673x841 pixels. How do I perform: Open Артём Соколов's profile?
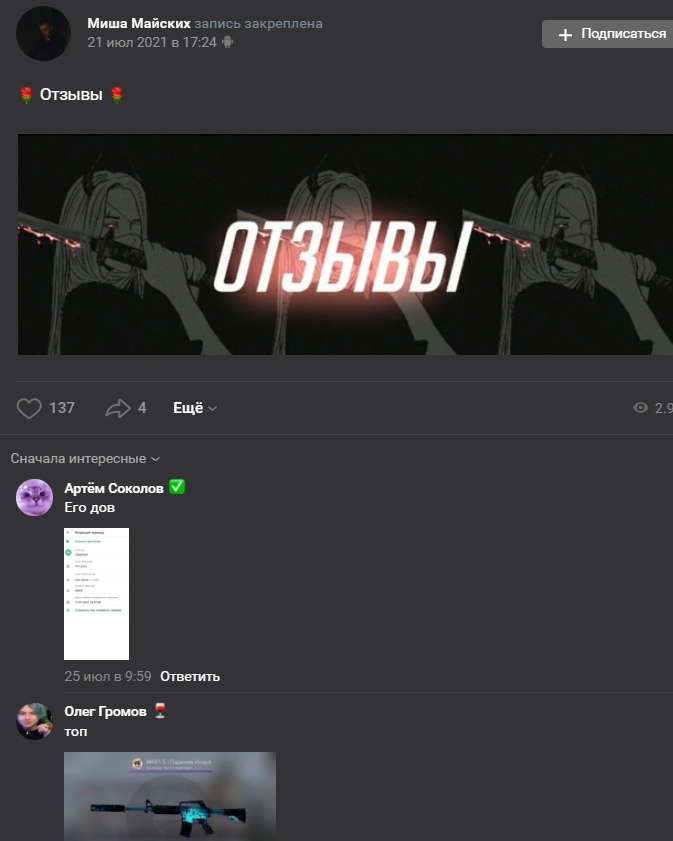pyautogui.click(x=114, y=488)
